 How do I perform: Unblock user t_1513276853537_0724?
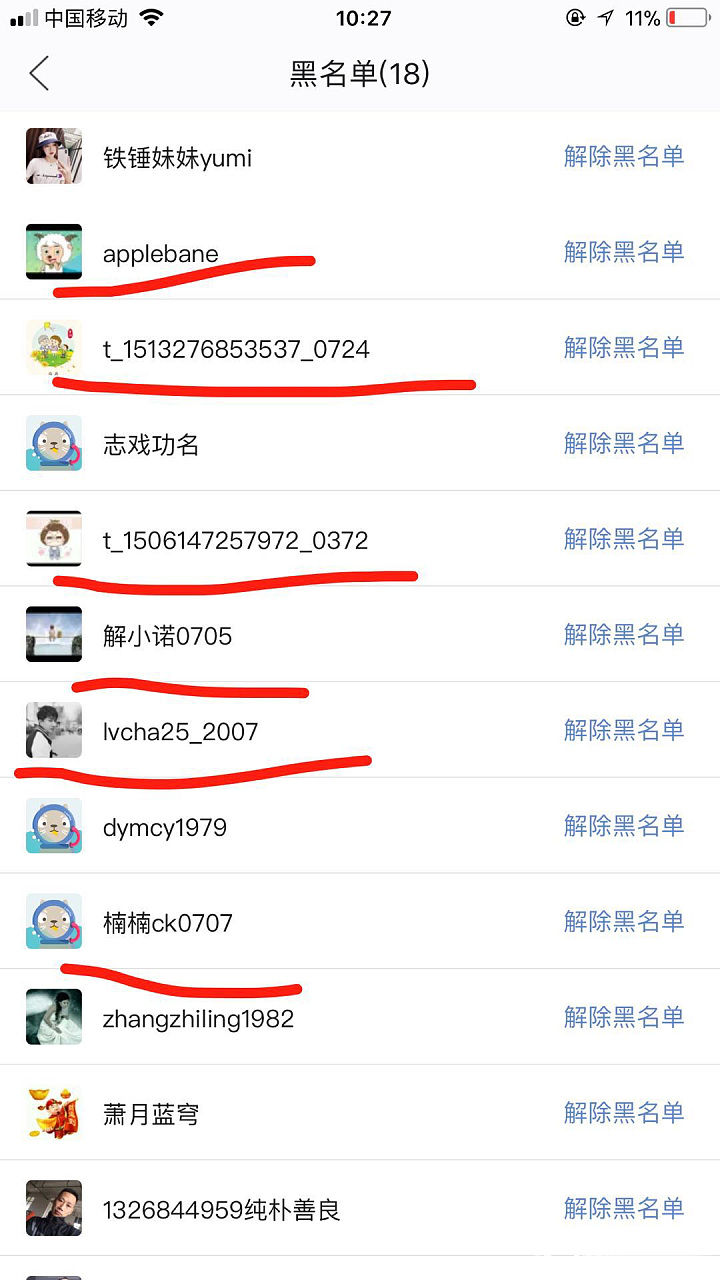623,348
